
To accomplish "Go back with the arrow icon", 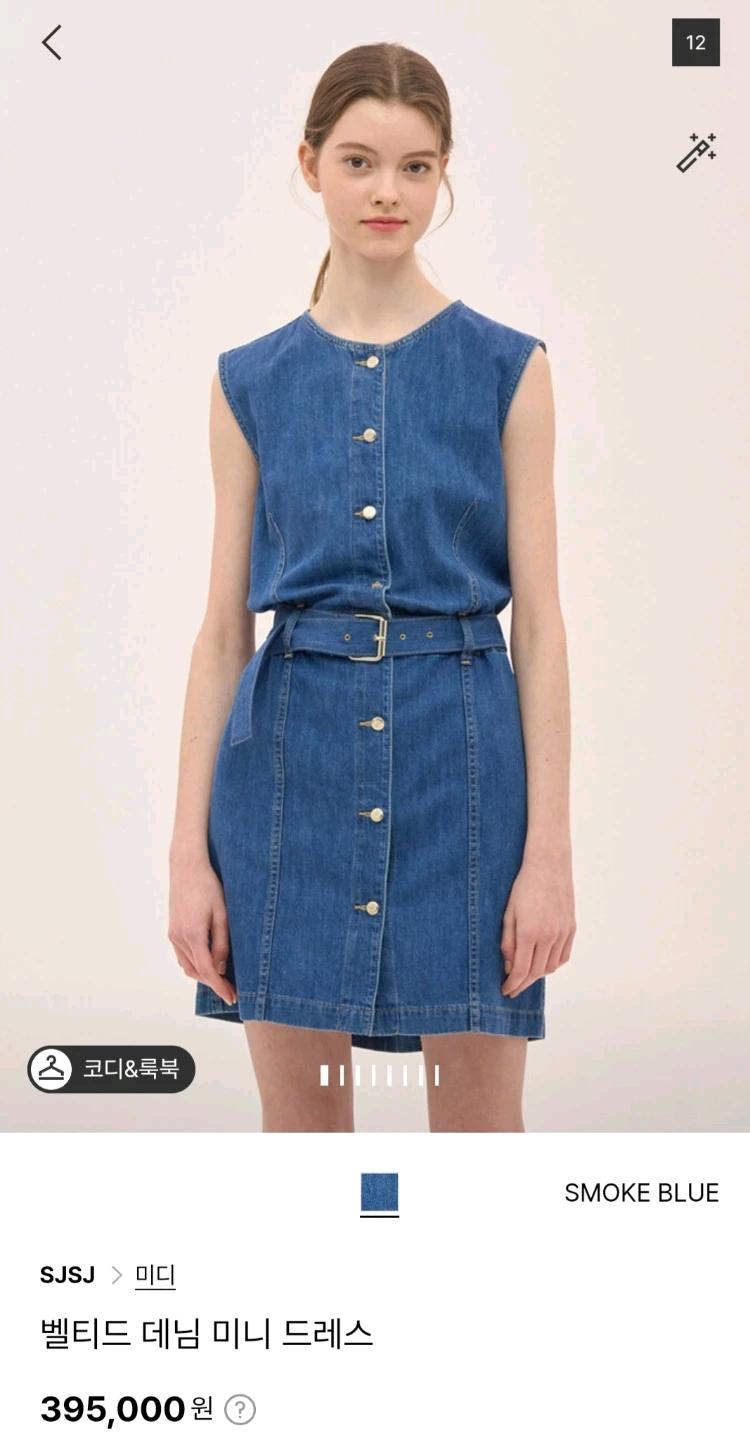I will tap(52, 42).
